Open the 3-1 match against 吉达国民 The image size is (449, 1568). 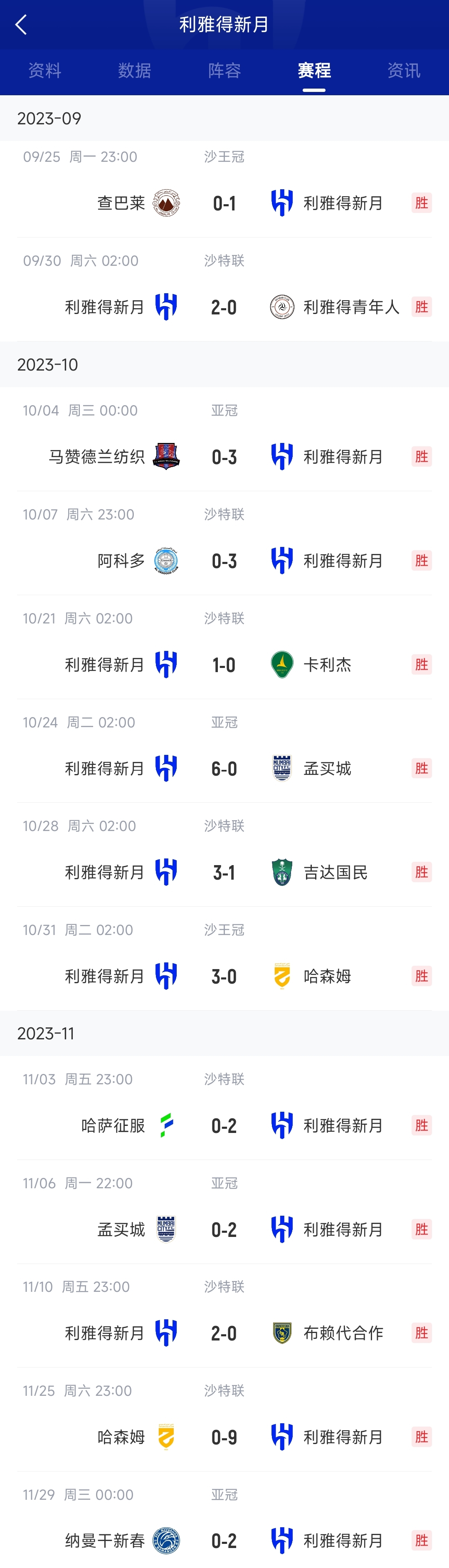coord(224,873)
